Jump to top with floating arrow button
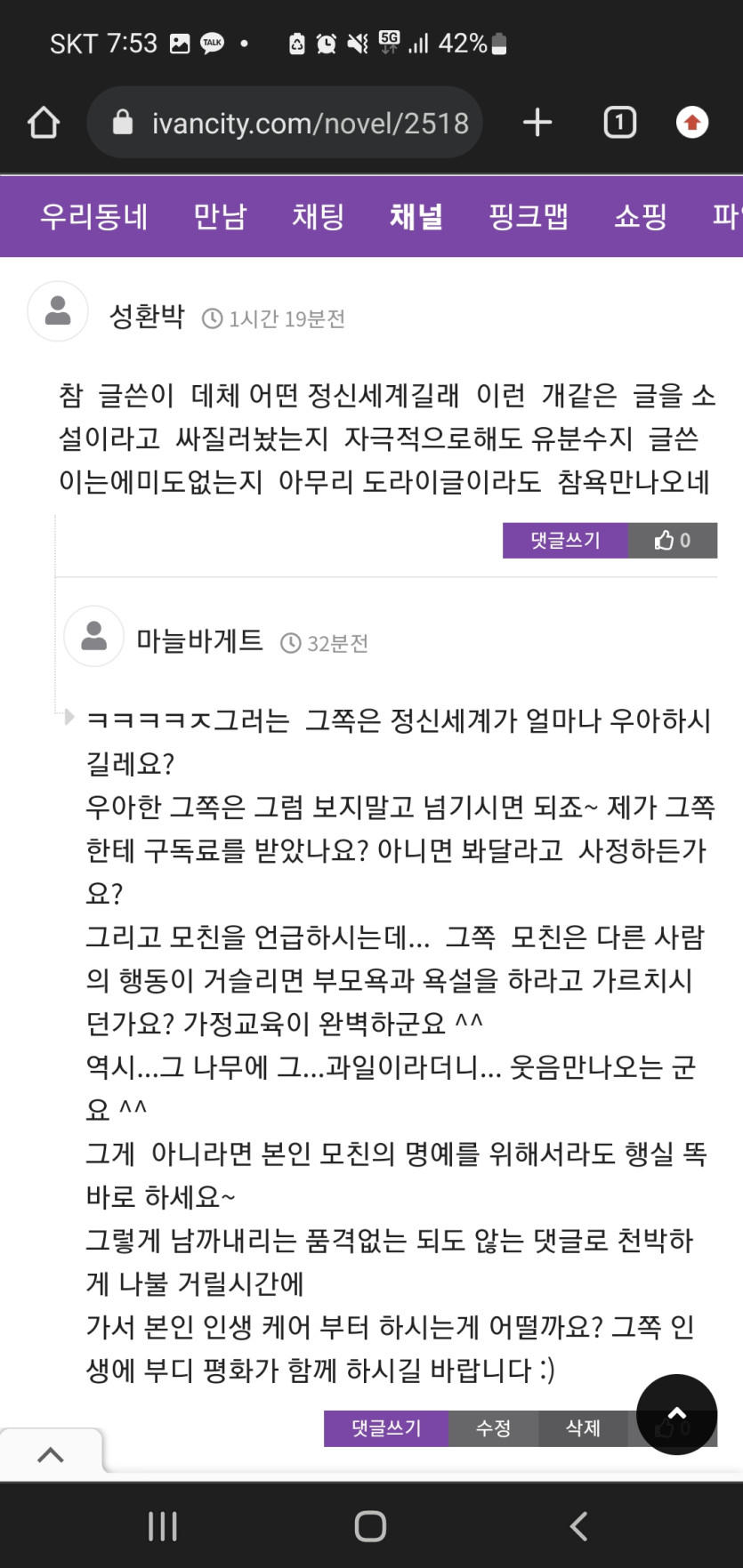This screenshot has height=1568, width=743. coord(676,1413)
